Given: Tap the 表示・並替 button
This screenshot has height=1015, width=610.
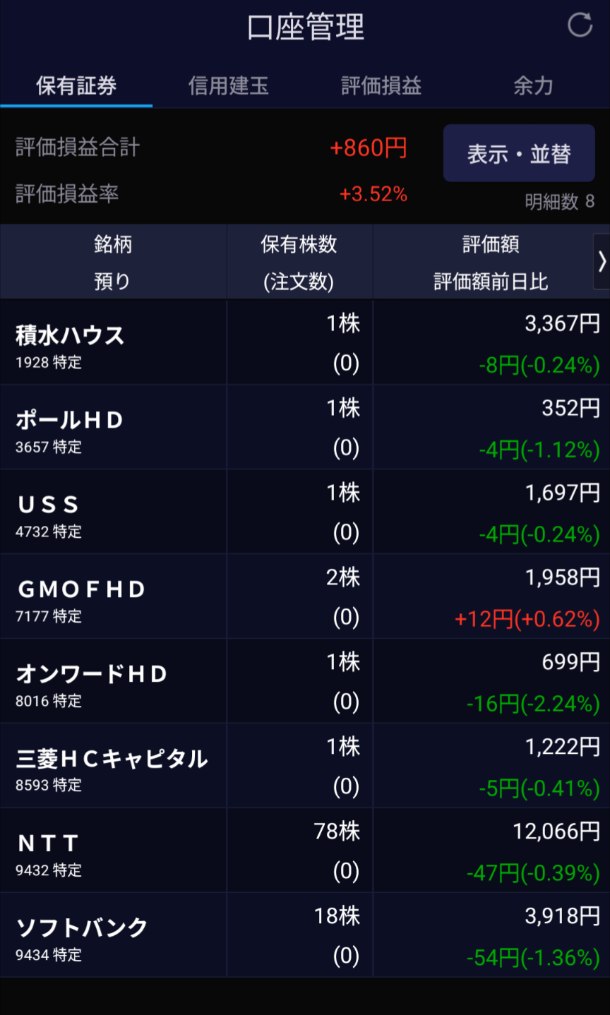Looking at the screenshot, I should (x=519, y=154).
